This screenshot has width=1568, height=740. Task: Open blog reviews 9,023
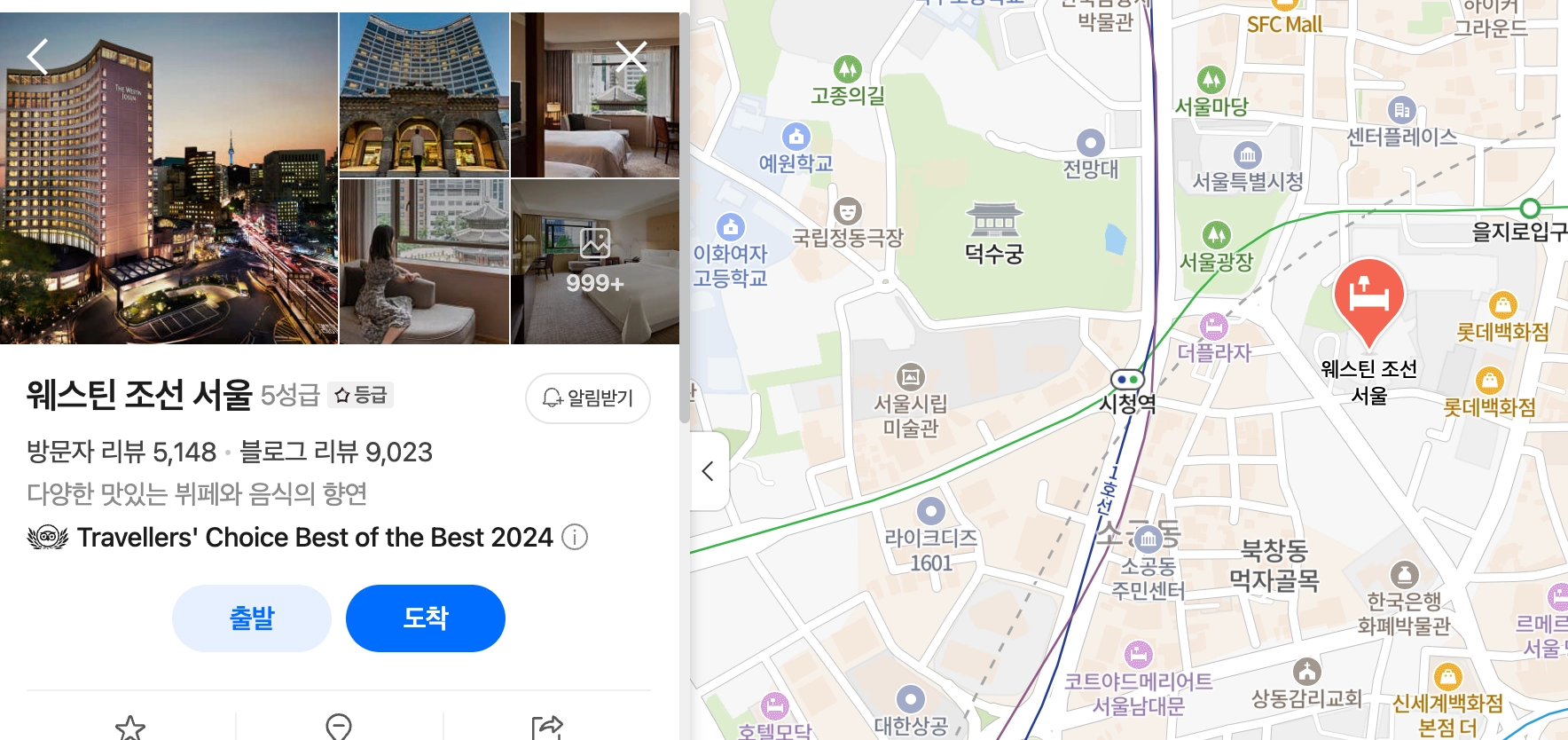click(336, 452)
